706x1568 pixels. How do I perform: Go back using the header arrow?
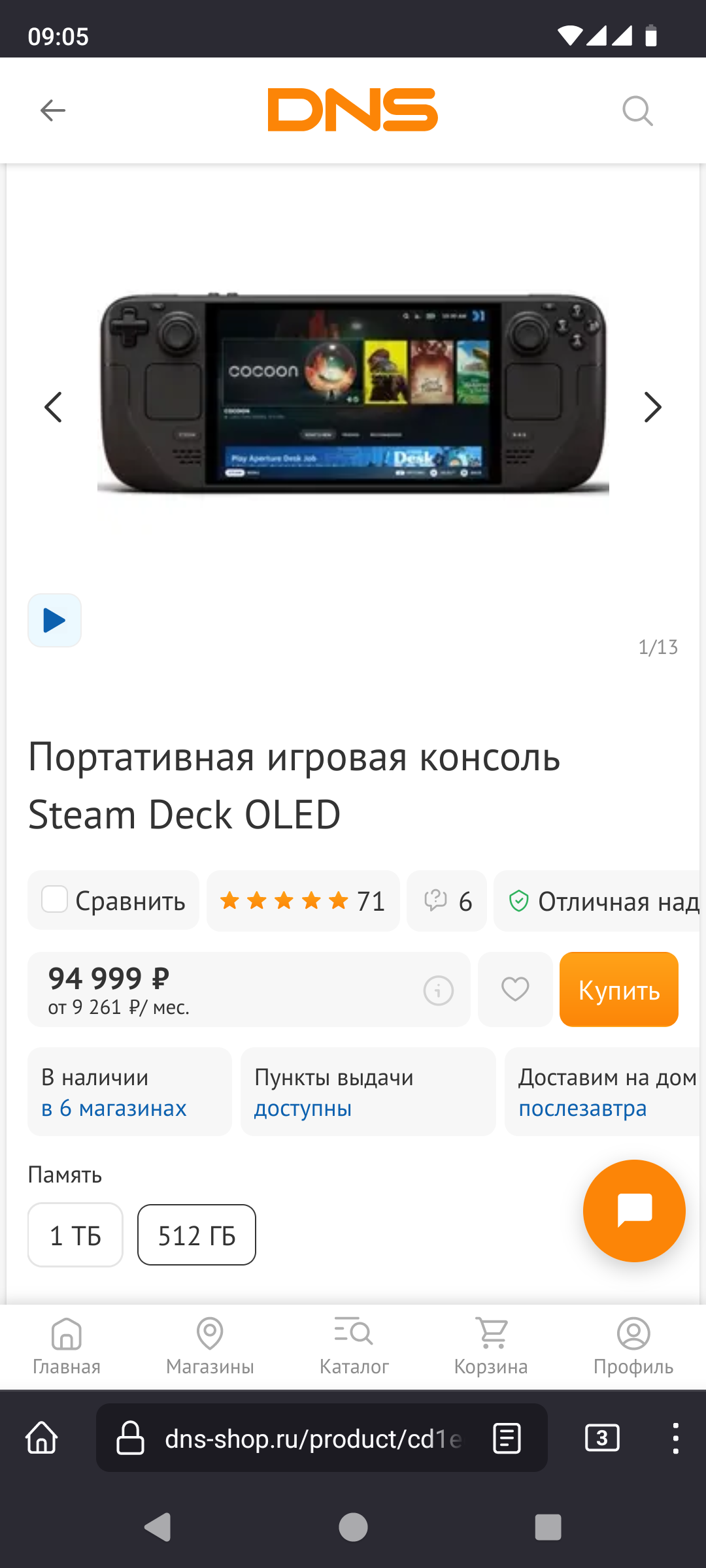tap(53, 110)
